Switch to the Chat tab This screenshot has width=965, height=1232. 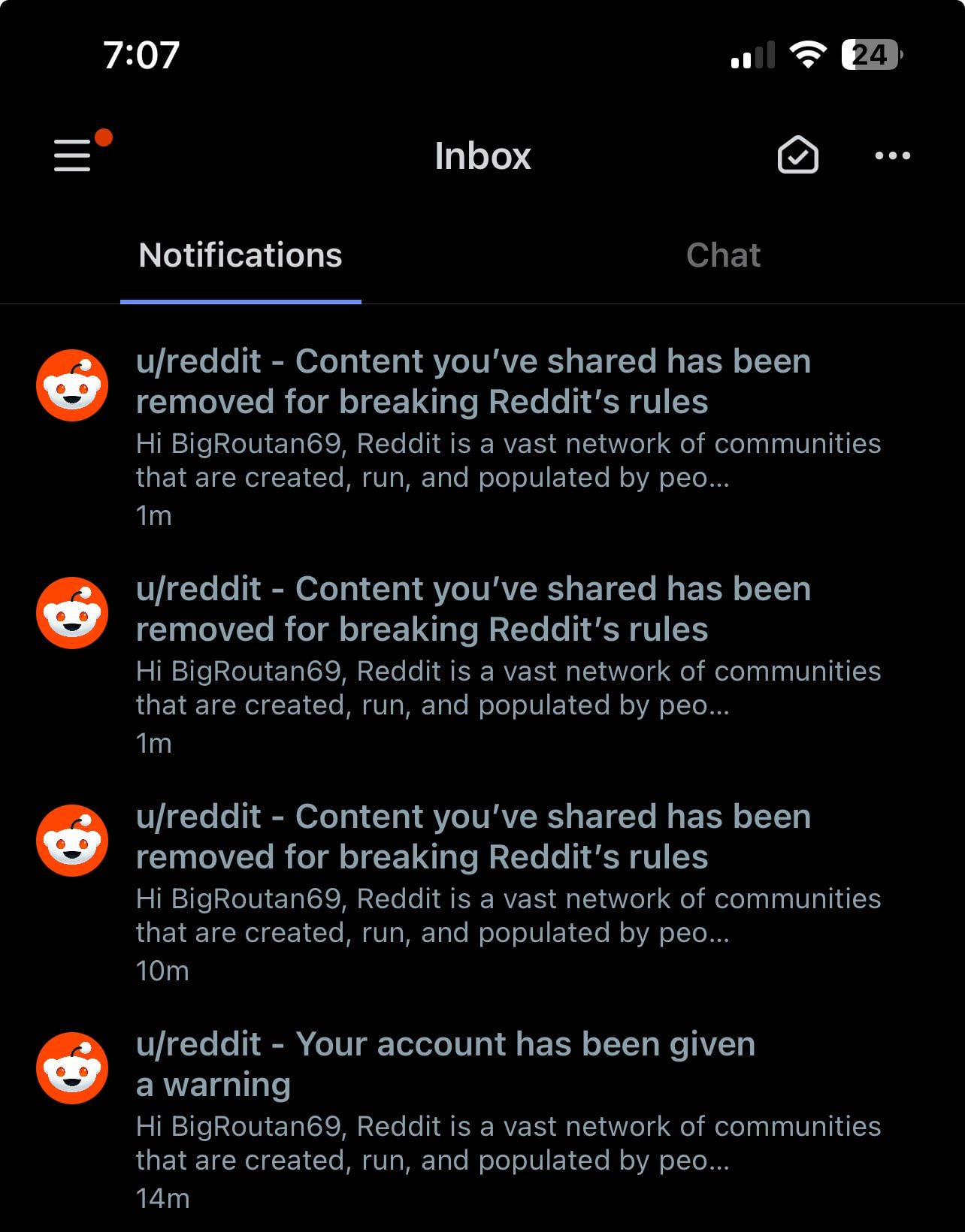722,255
